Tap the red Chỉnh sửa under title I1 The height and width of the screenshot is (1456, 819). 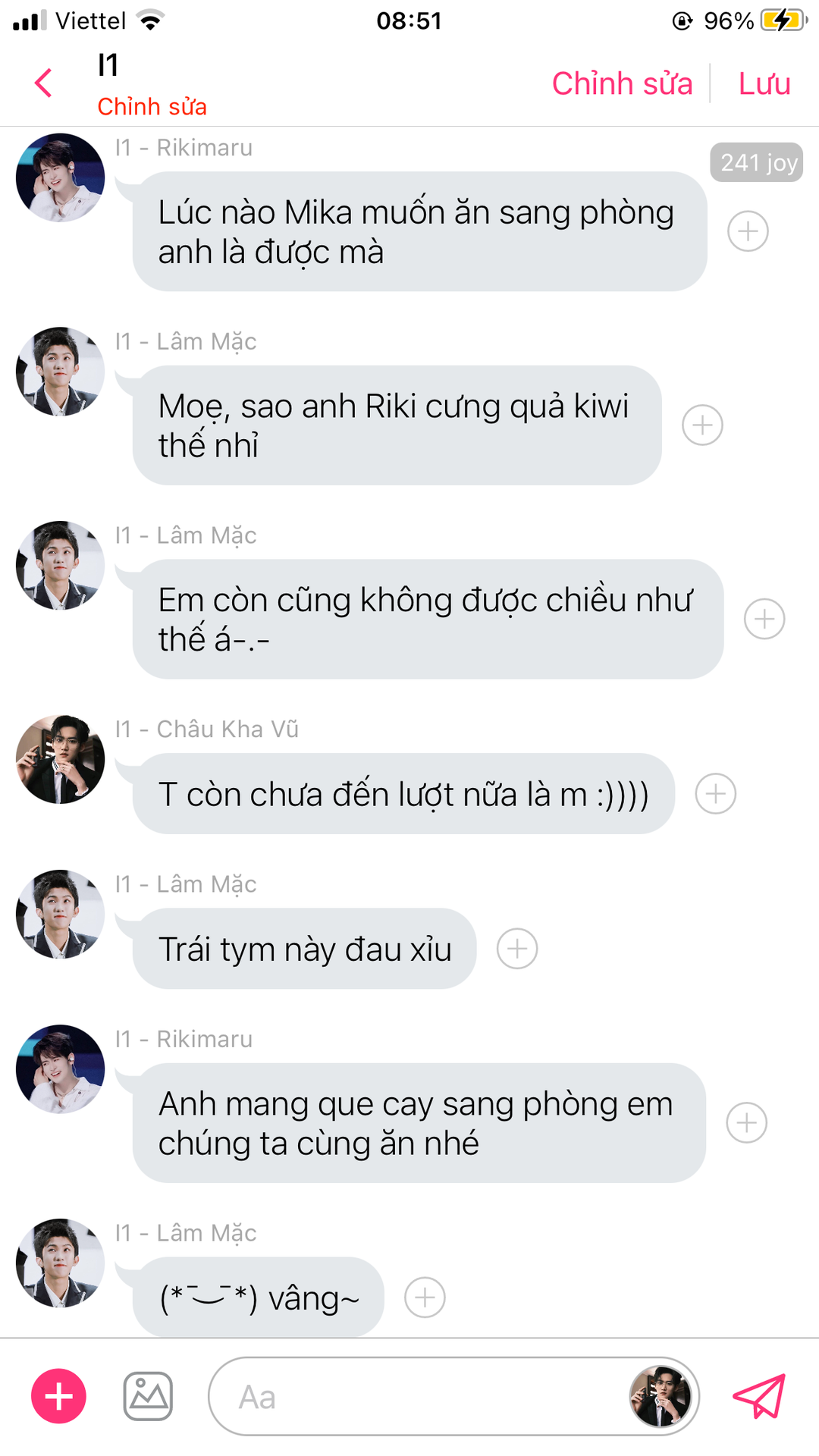click(x=152, y=107)
